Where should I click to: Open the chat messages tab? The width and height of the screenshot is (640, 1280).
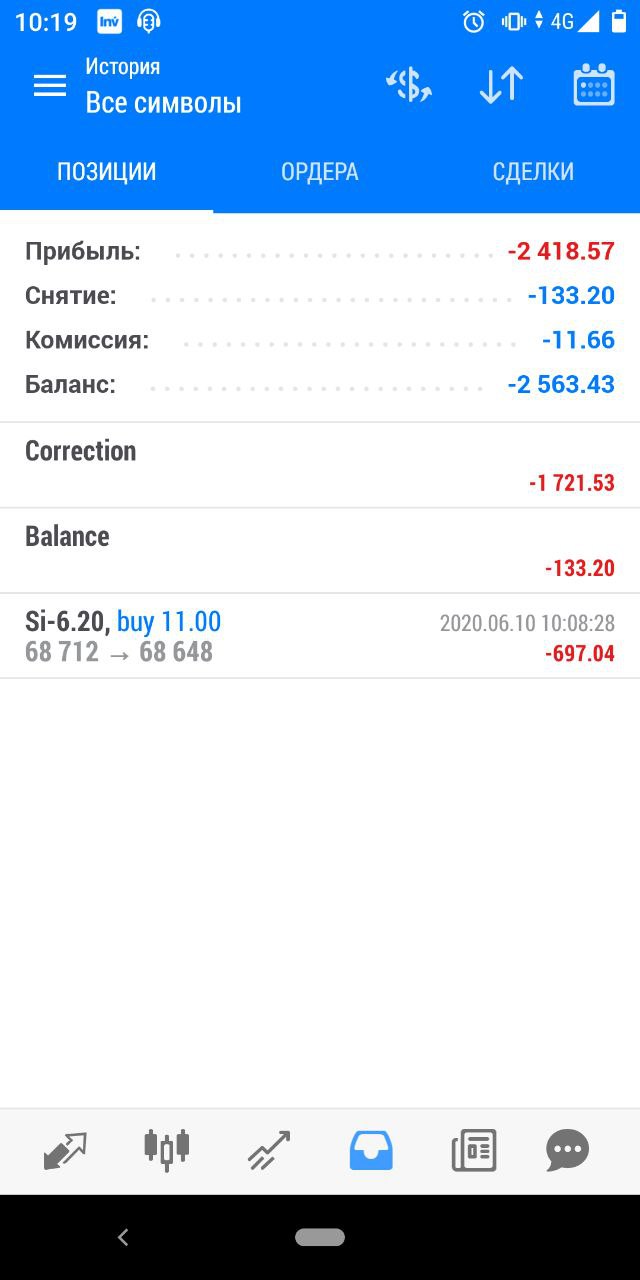coord(568,1151)
